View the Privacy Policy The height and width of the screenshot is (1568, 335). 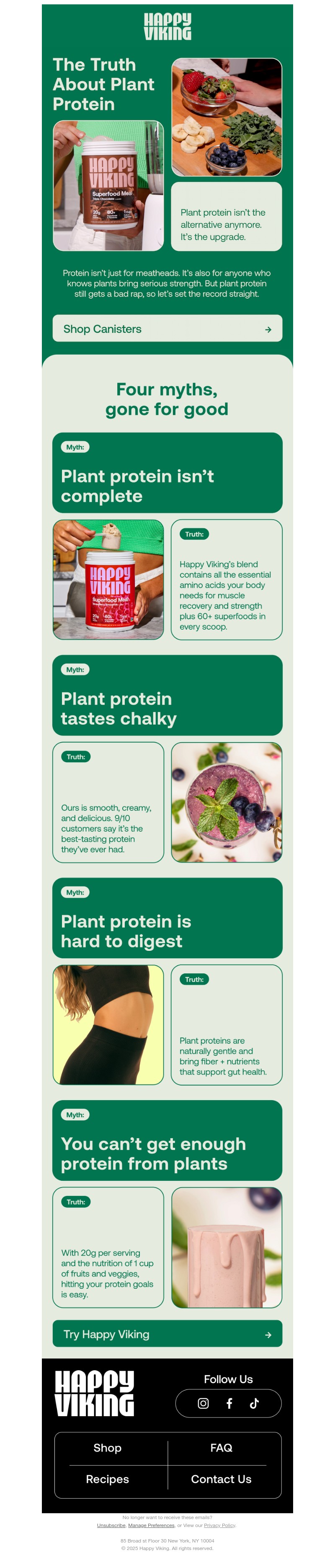coord(219,1525)
